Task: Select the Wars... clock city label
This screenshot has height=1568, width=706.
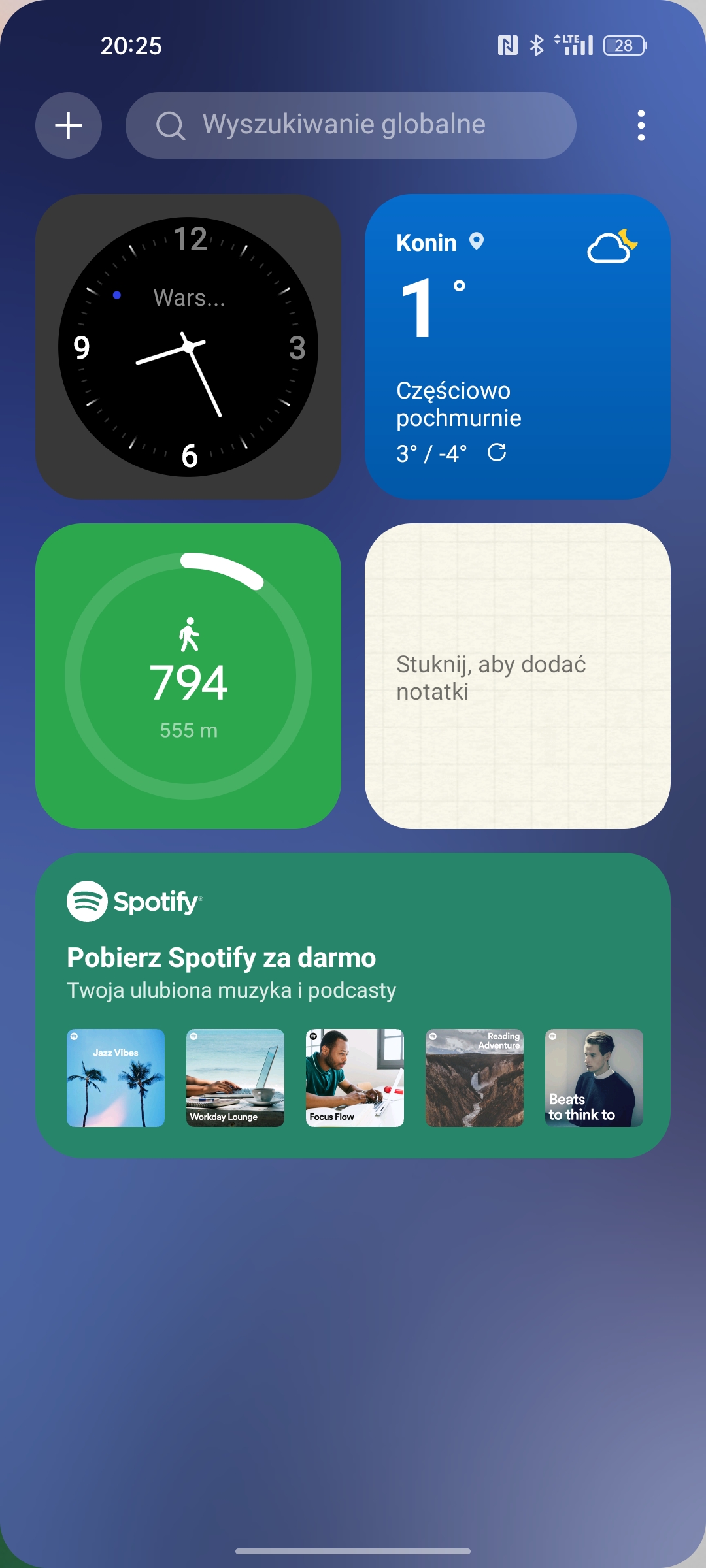Action: point(189,298)
